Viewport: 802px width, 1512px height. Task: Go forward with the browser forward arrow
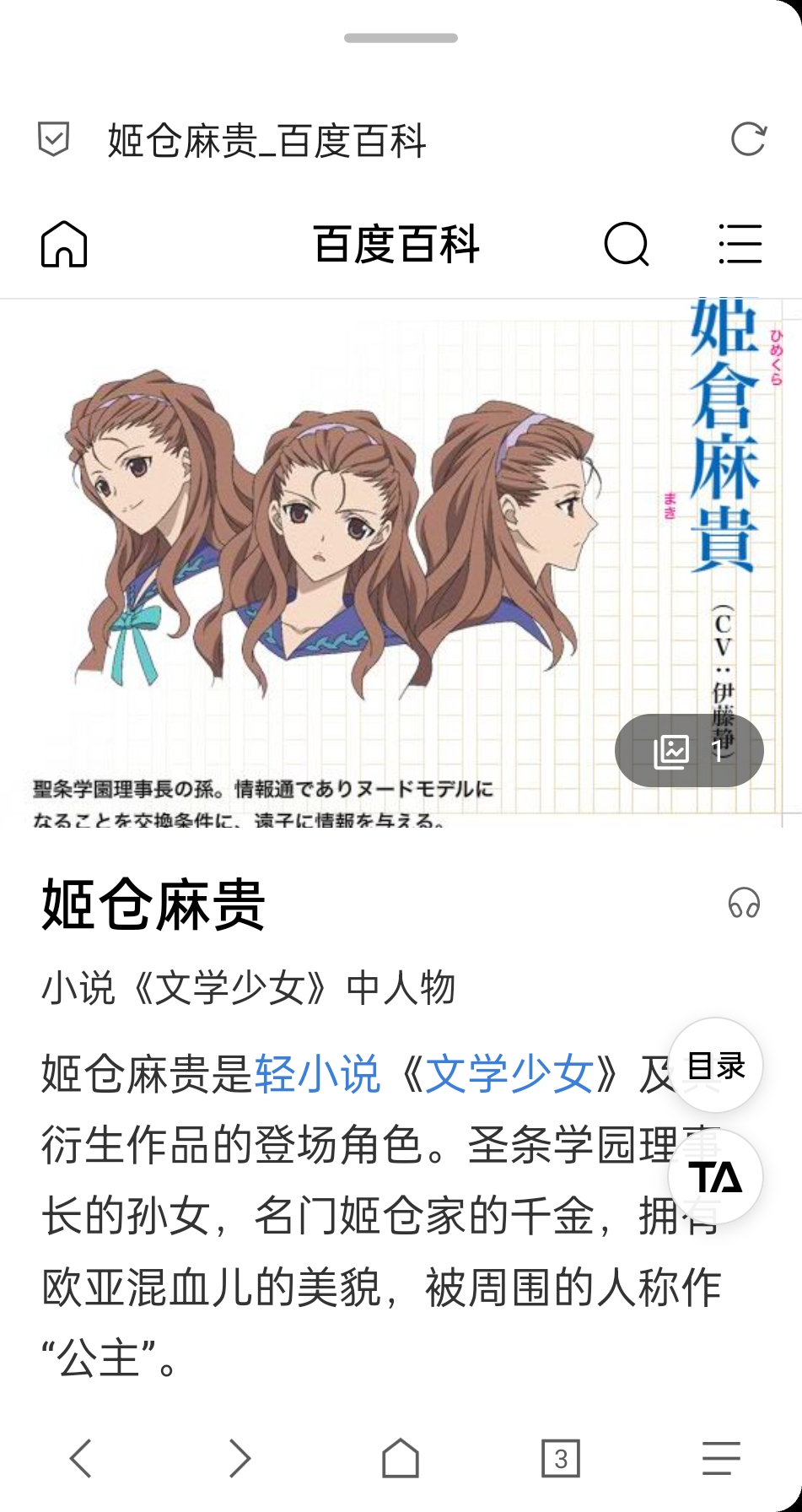[240, 1458]
